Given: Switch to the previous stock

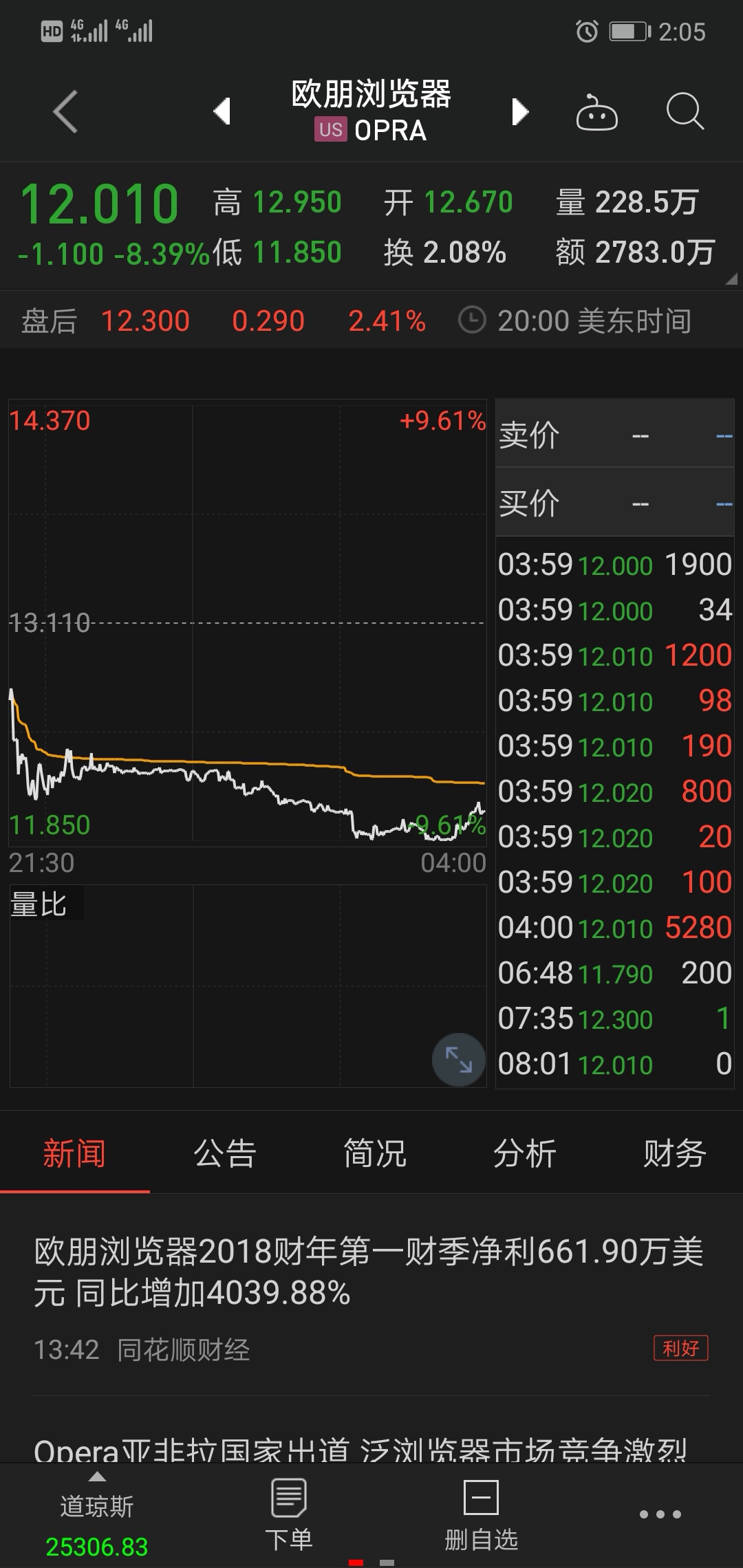Looking at the screenshot, I should (x=222, y=111).
